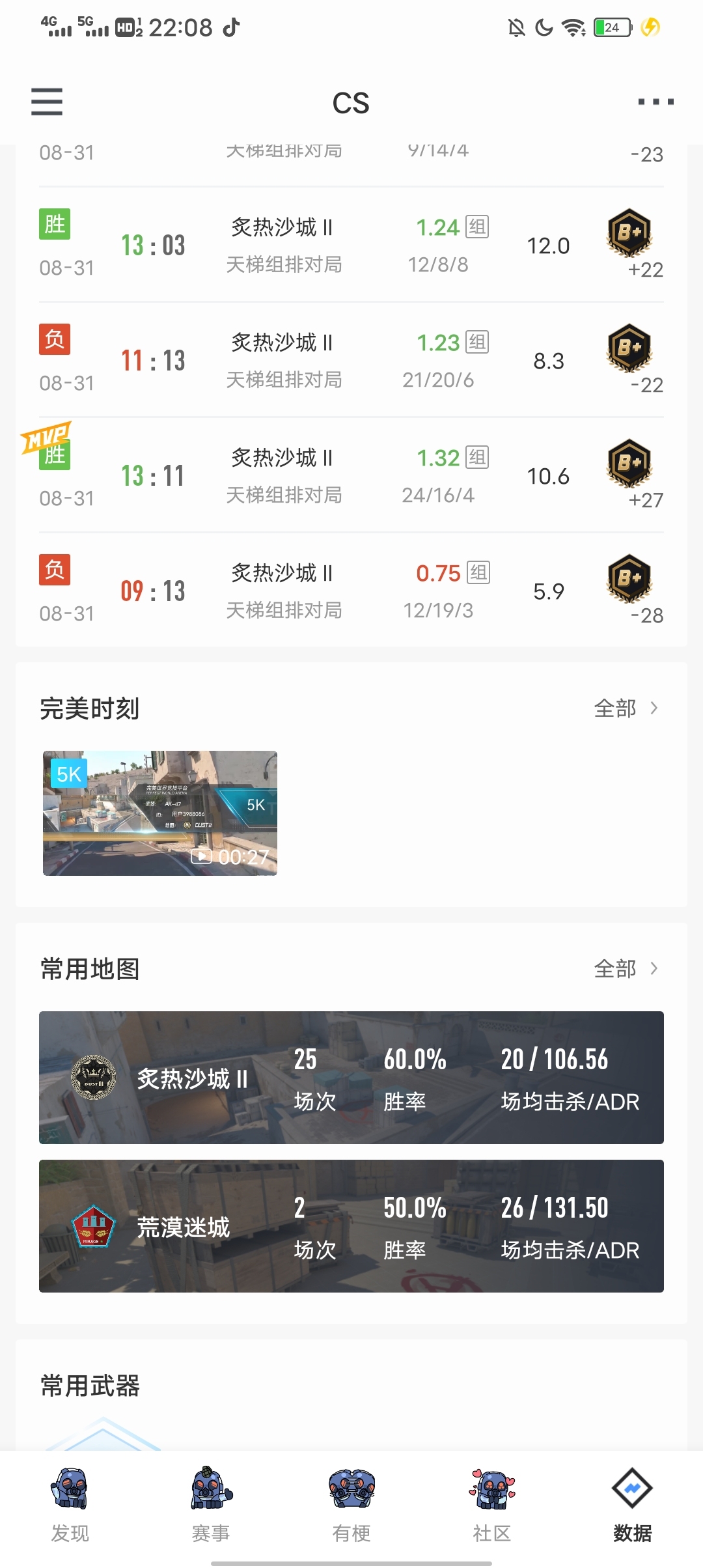Open 荒漠迷城 map stats card
703x1568 pixels.
coord(351,1225)
